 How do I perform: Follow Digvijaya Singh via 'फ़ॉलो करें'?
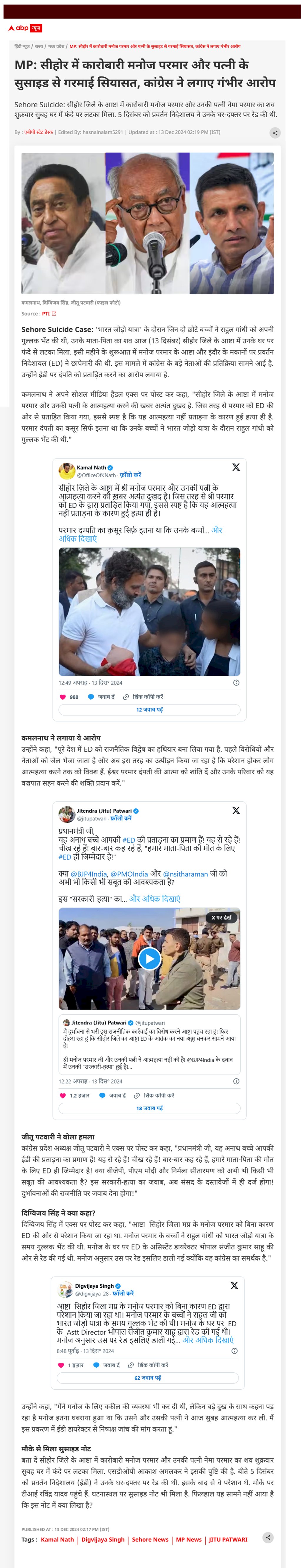[x=123, y=1293]
